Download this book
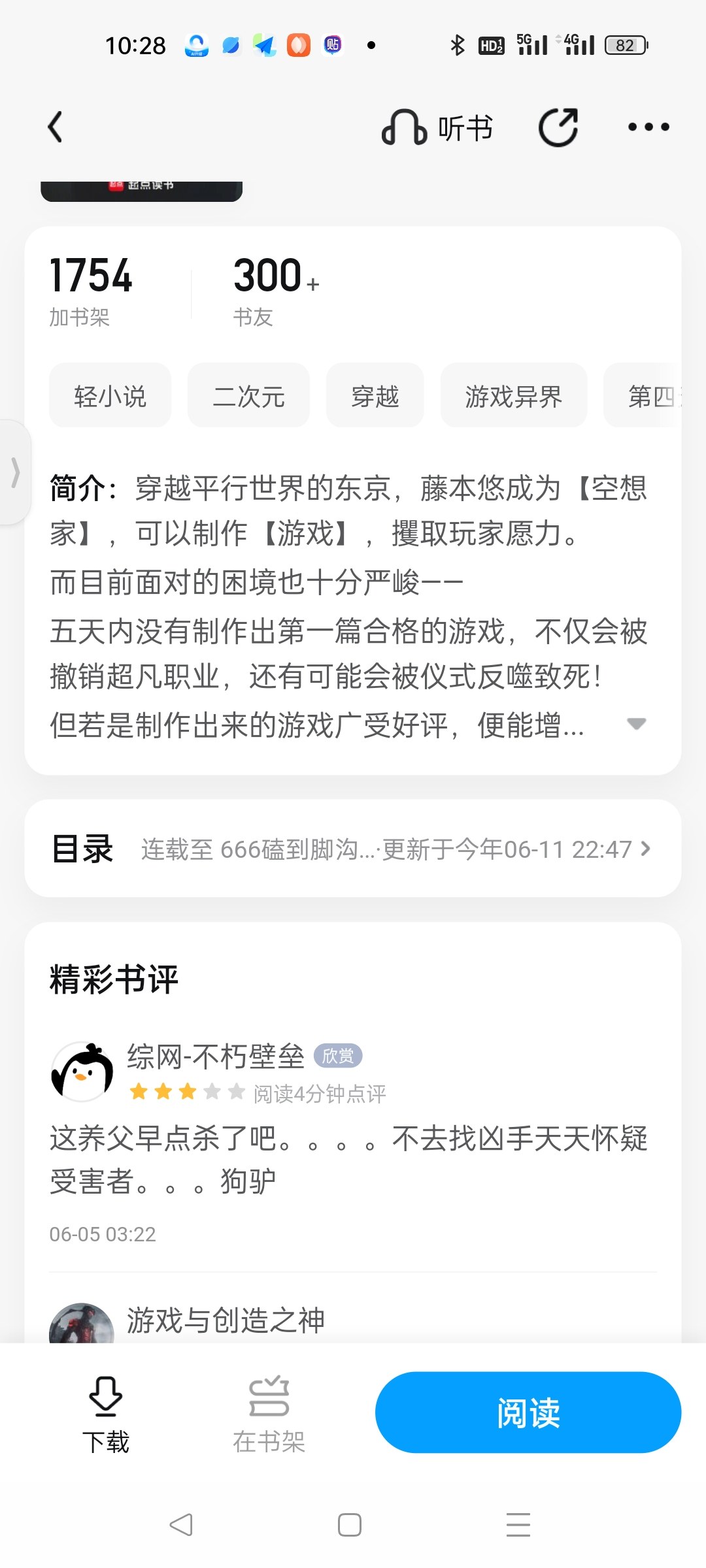 105,1413
